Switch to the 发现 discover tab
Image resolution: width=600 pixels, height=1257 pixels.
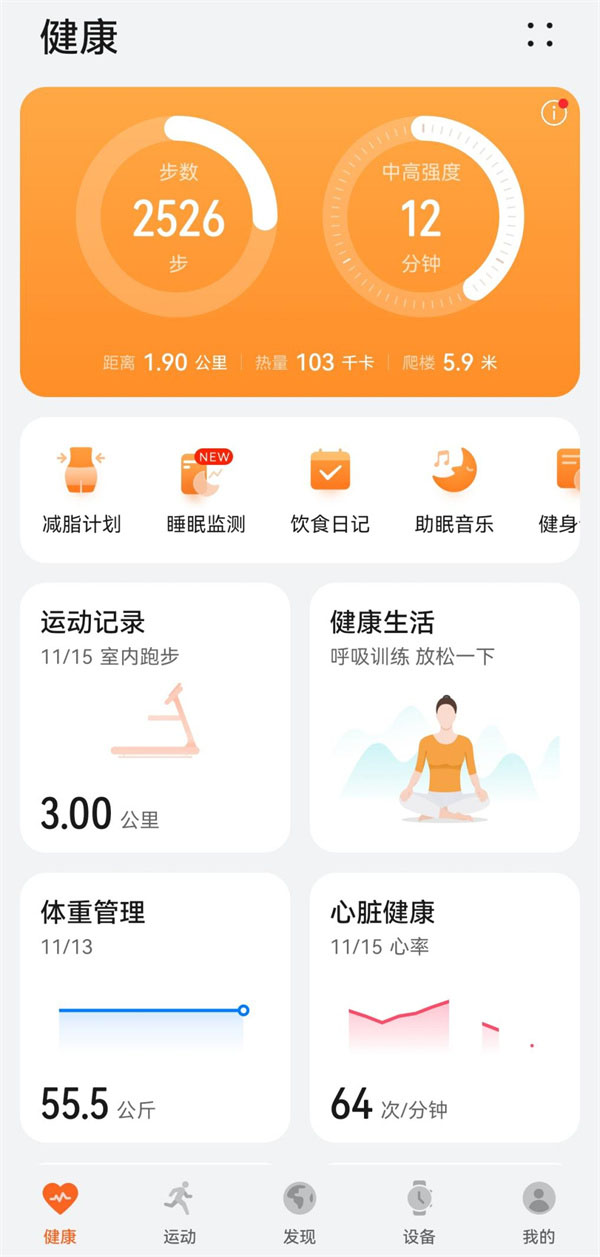[300, 1211]
